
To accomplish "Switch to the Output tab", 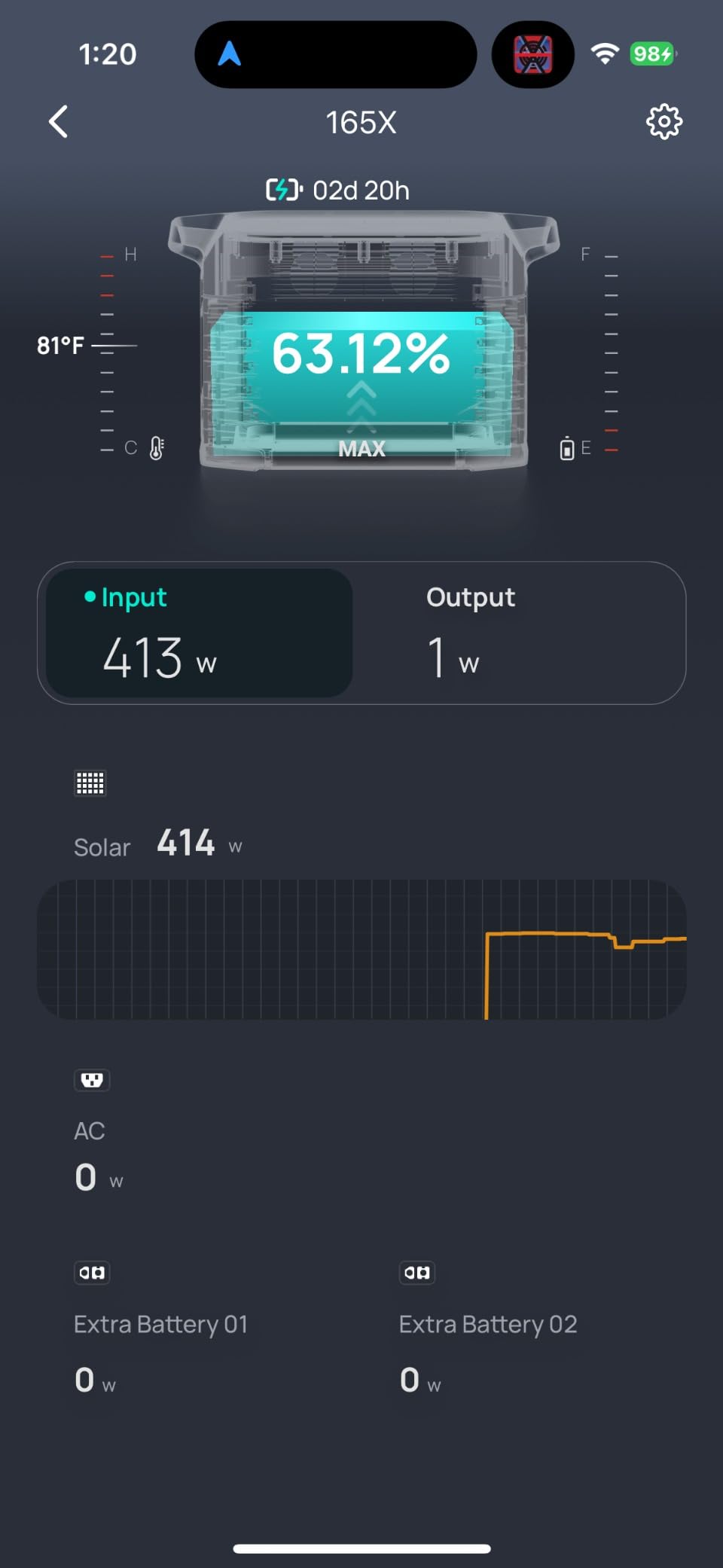I will [x=518, y=633].
